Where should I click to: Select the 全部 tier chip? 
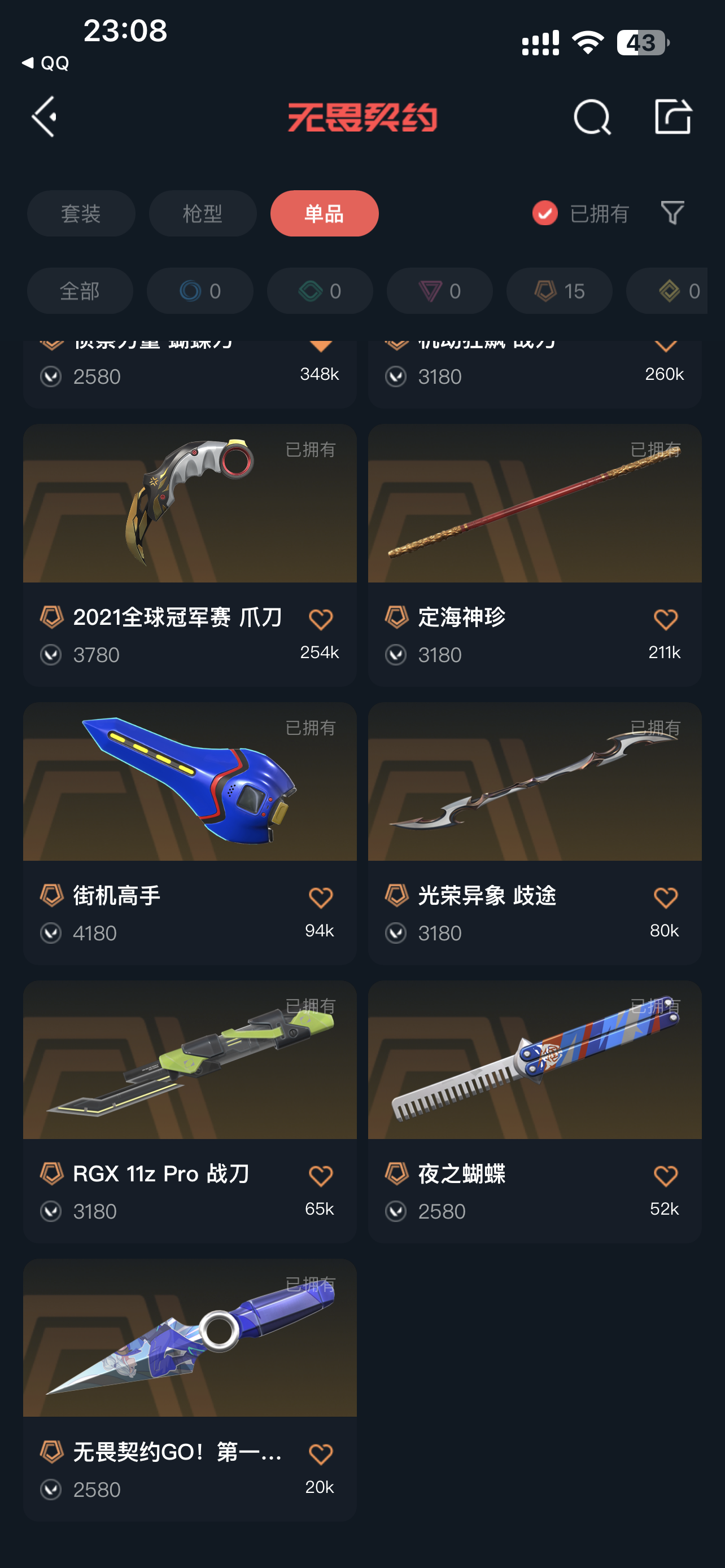tap(80, 291)
